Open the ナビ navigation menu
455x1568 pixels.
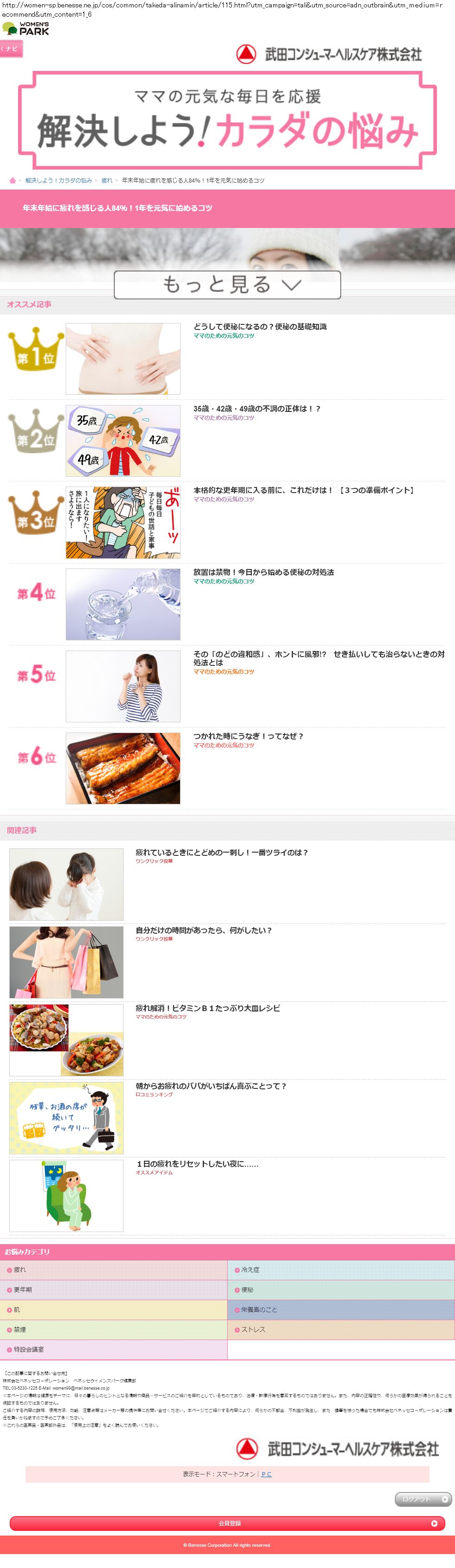11,49
